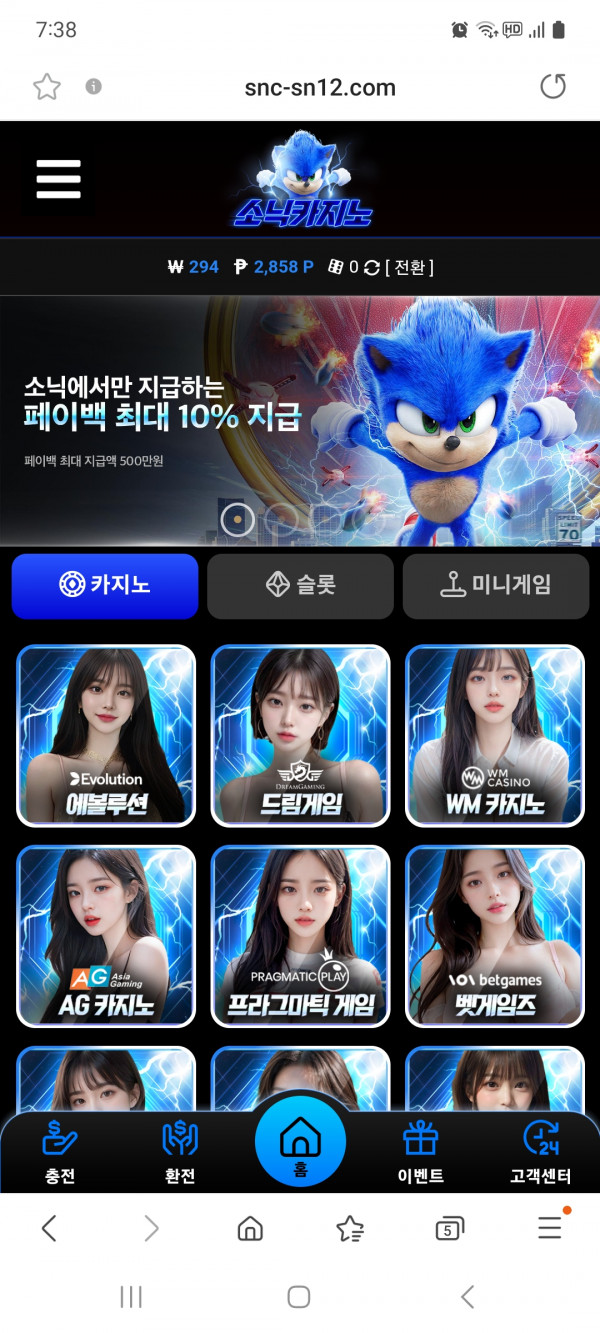Open the 프라그마틱 게임 tile
600x1333 pixels.
300,936
